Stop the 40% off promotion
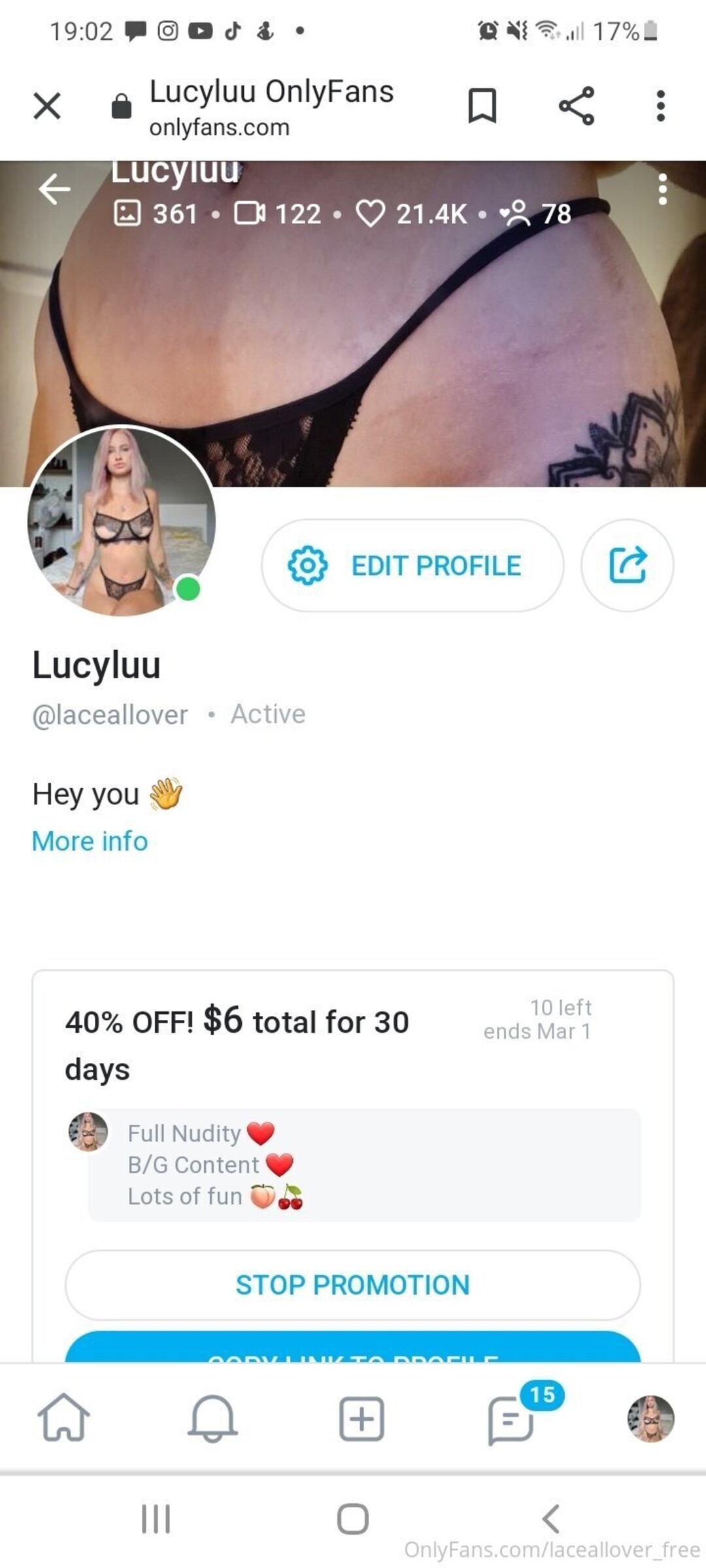The width and height of the screenshot is (706, 1568). pos(352,1285)
